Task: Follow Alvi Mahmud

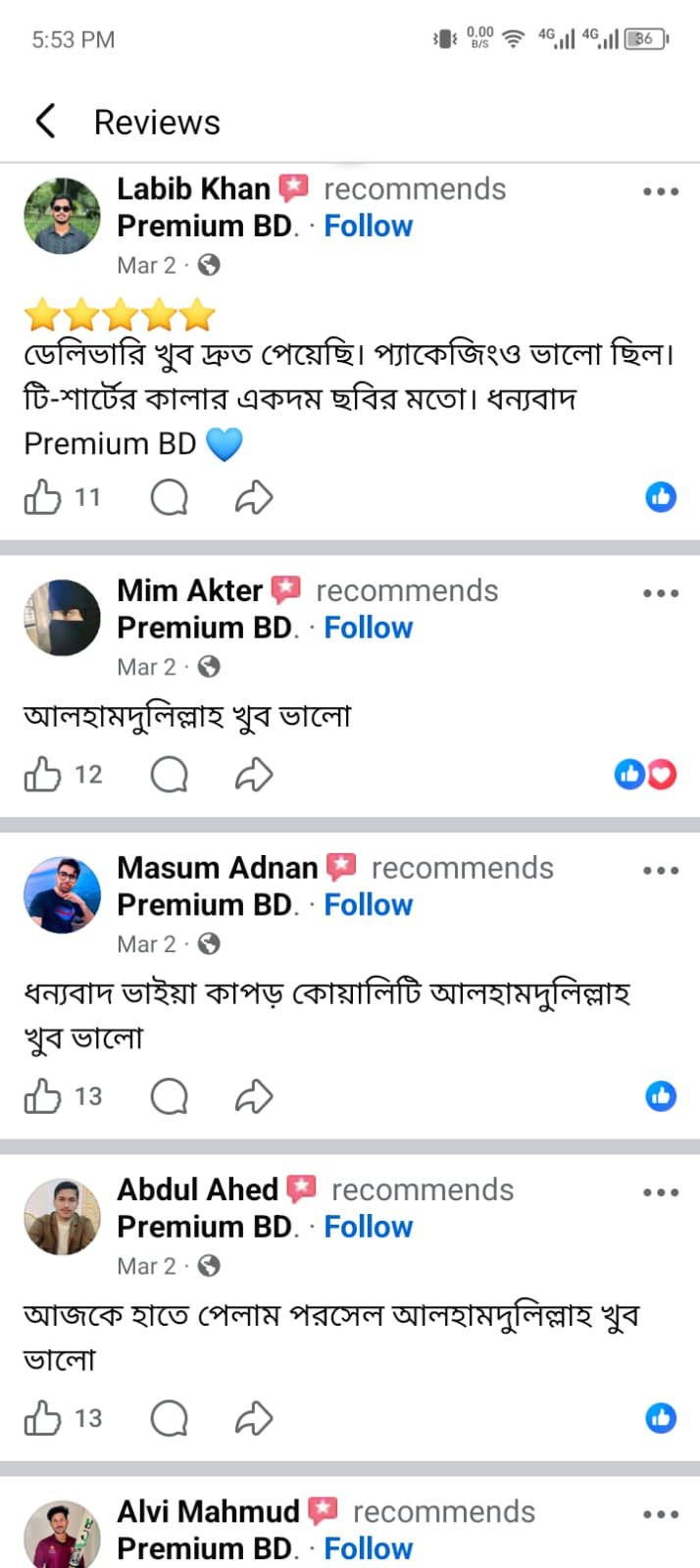Action: coord(368,1548)
